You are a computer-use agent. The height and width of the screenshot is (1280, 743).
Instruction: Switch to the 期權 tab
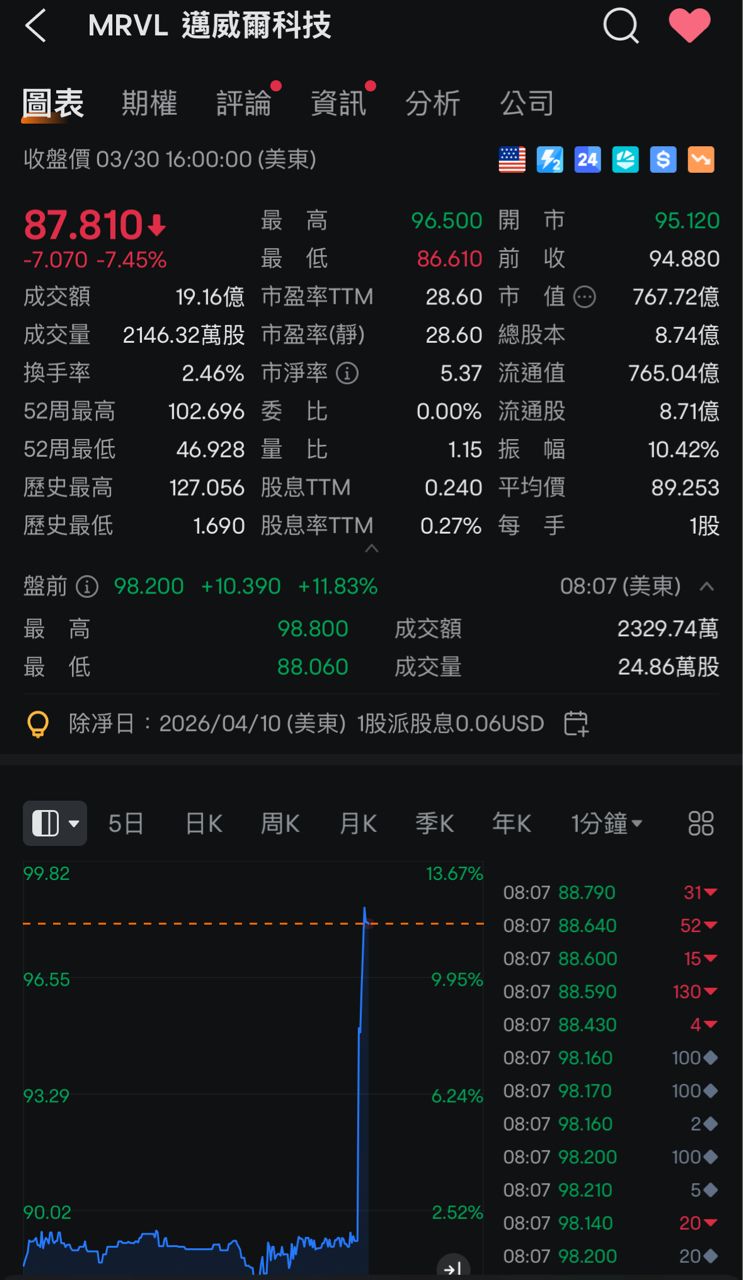[149, 103]
